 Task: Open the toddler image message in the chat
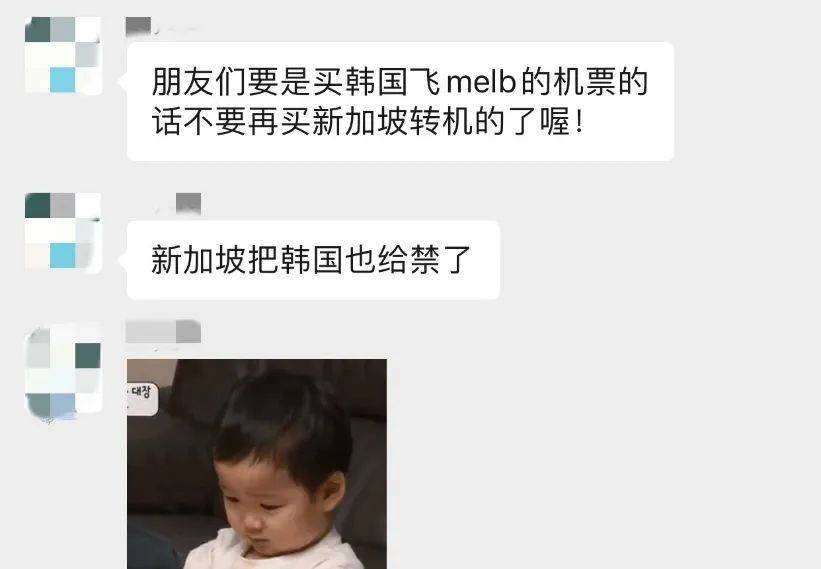pos(256,463)
